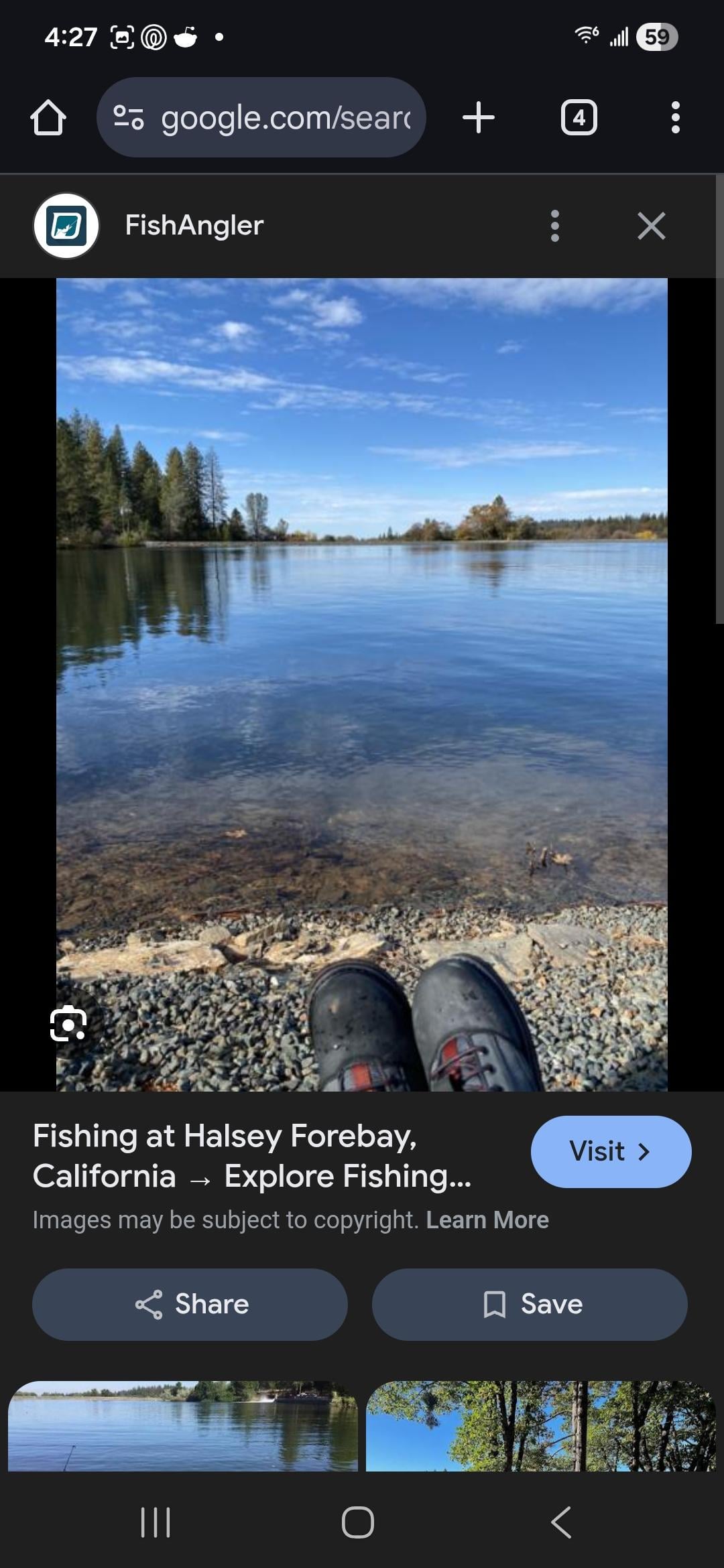Open the tab switcher showing 4 tabs

[x=579, y=118]
